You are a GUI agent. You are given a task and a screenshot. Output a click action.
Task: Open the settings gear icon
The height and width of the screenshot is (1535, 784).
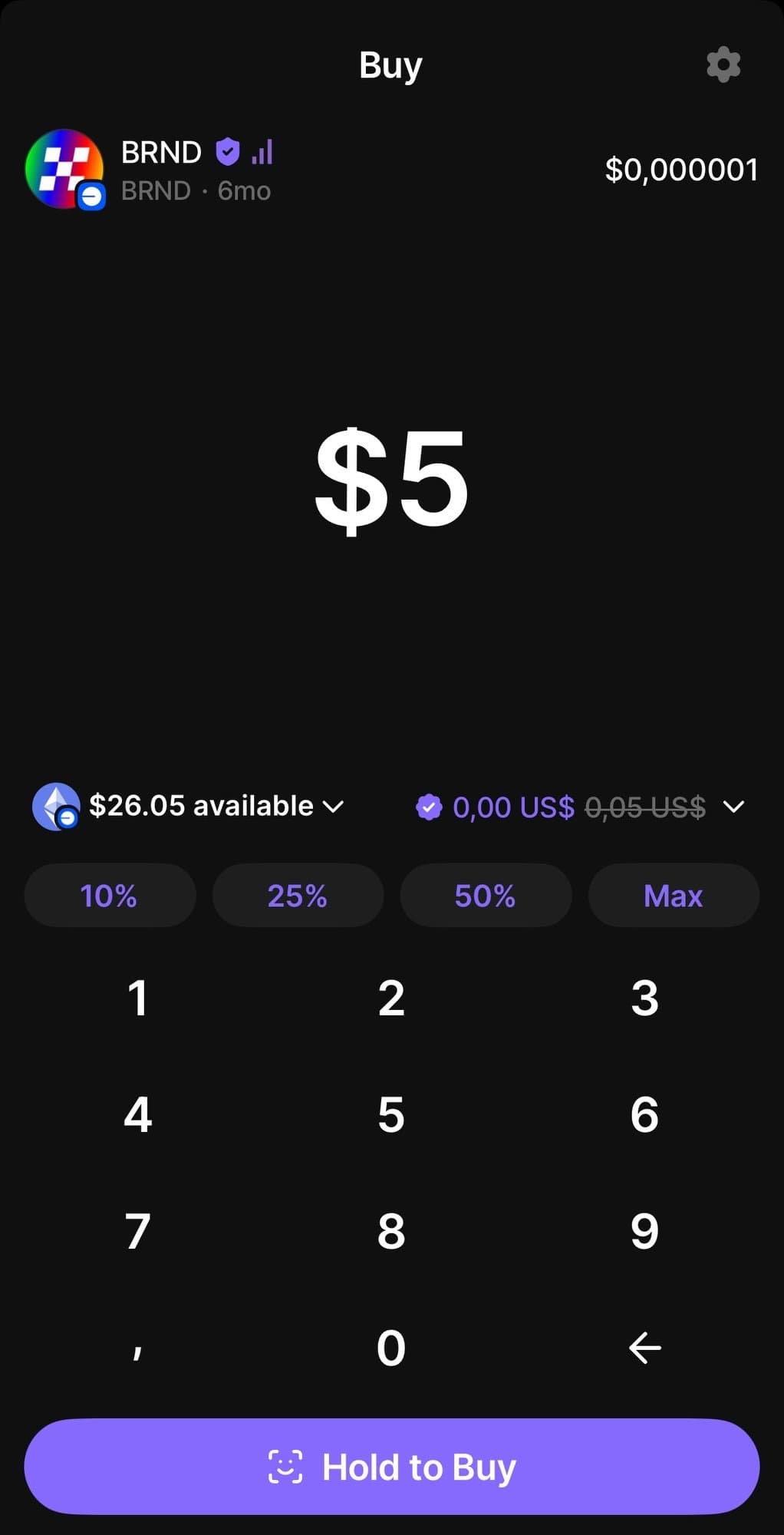click(x=723, y=64)
